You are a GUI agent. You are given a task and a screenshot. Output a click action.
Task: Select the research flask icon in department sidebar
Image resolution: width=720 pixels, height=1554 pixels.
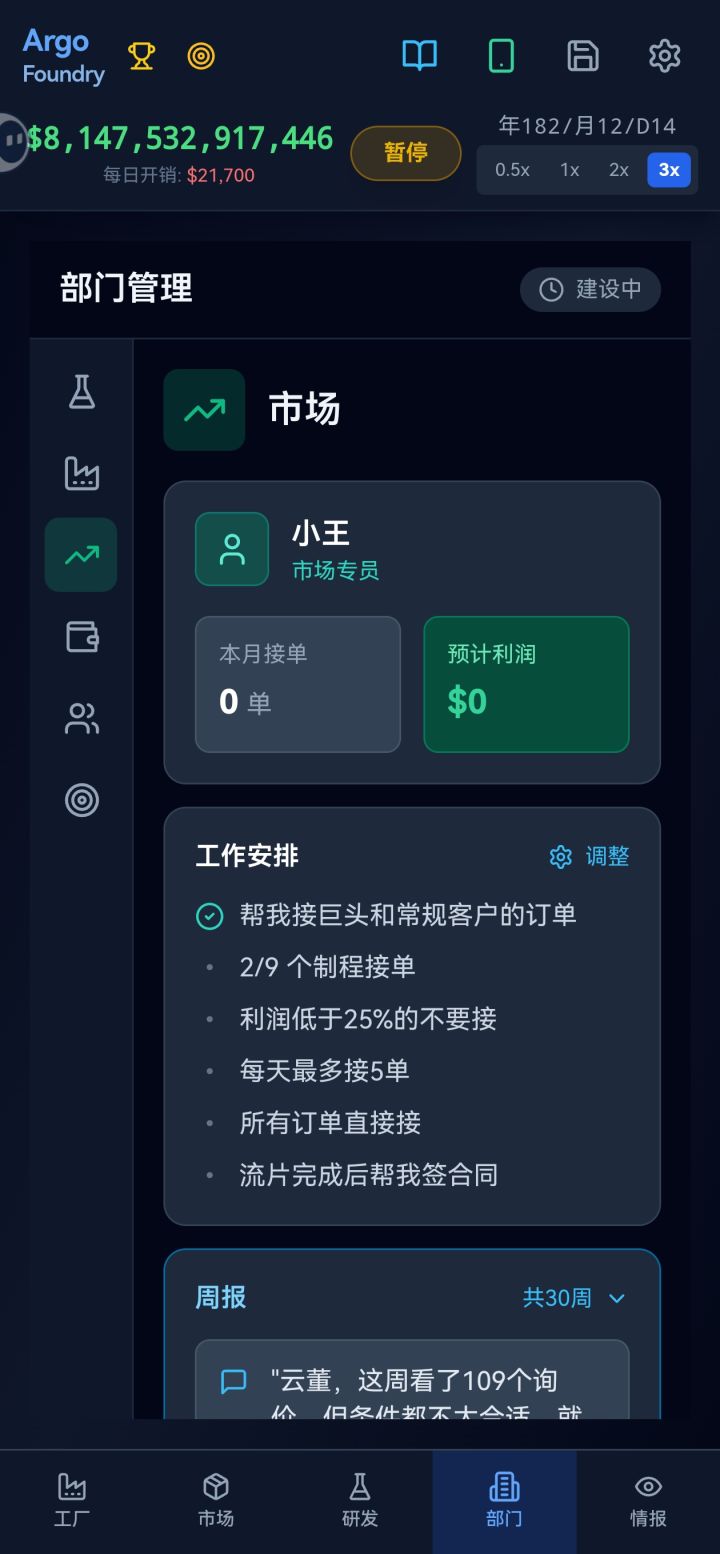(80, 392)
